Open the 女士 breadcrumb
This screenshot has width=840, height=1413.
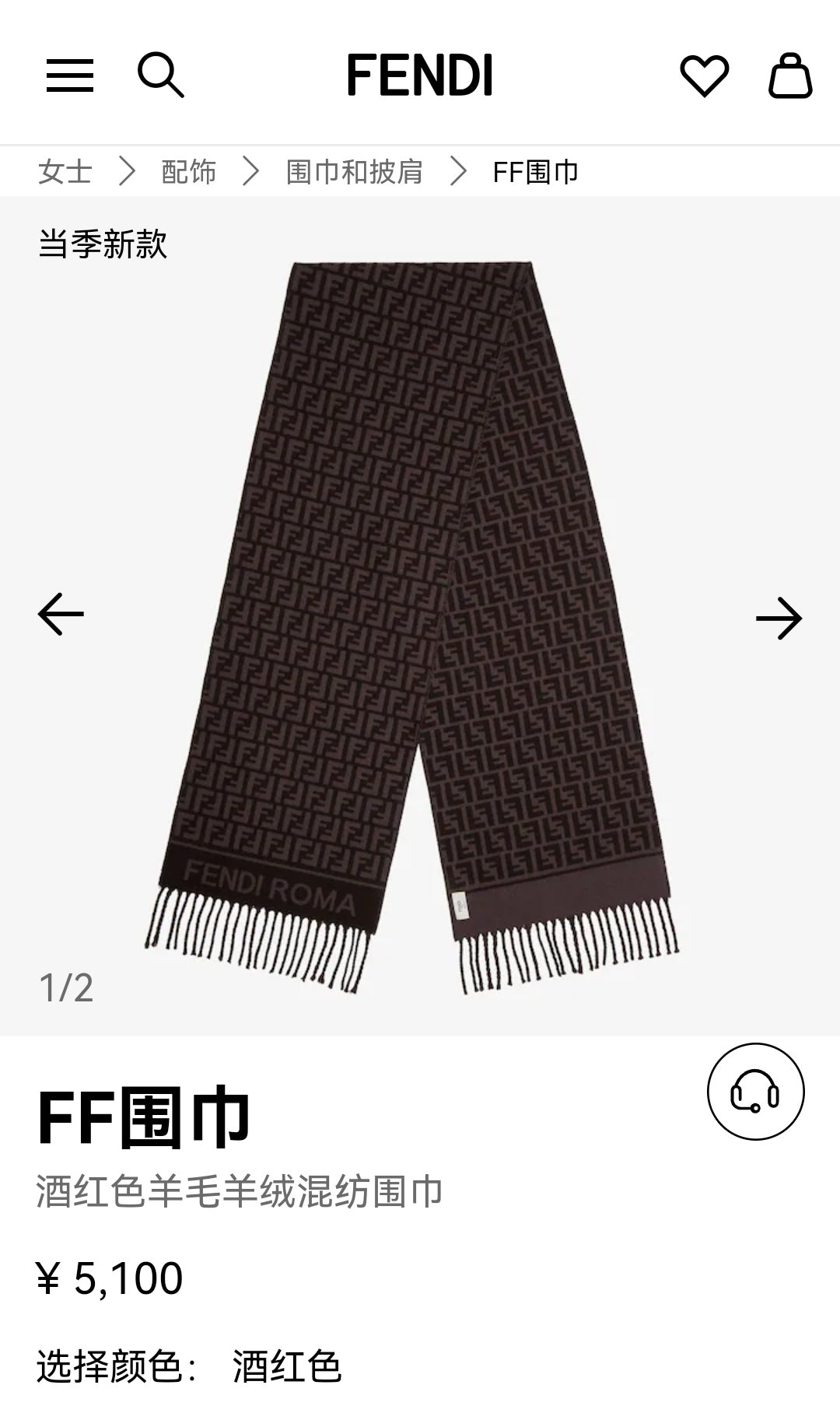65,171
